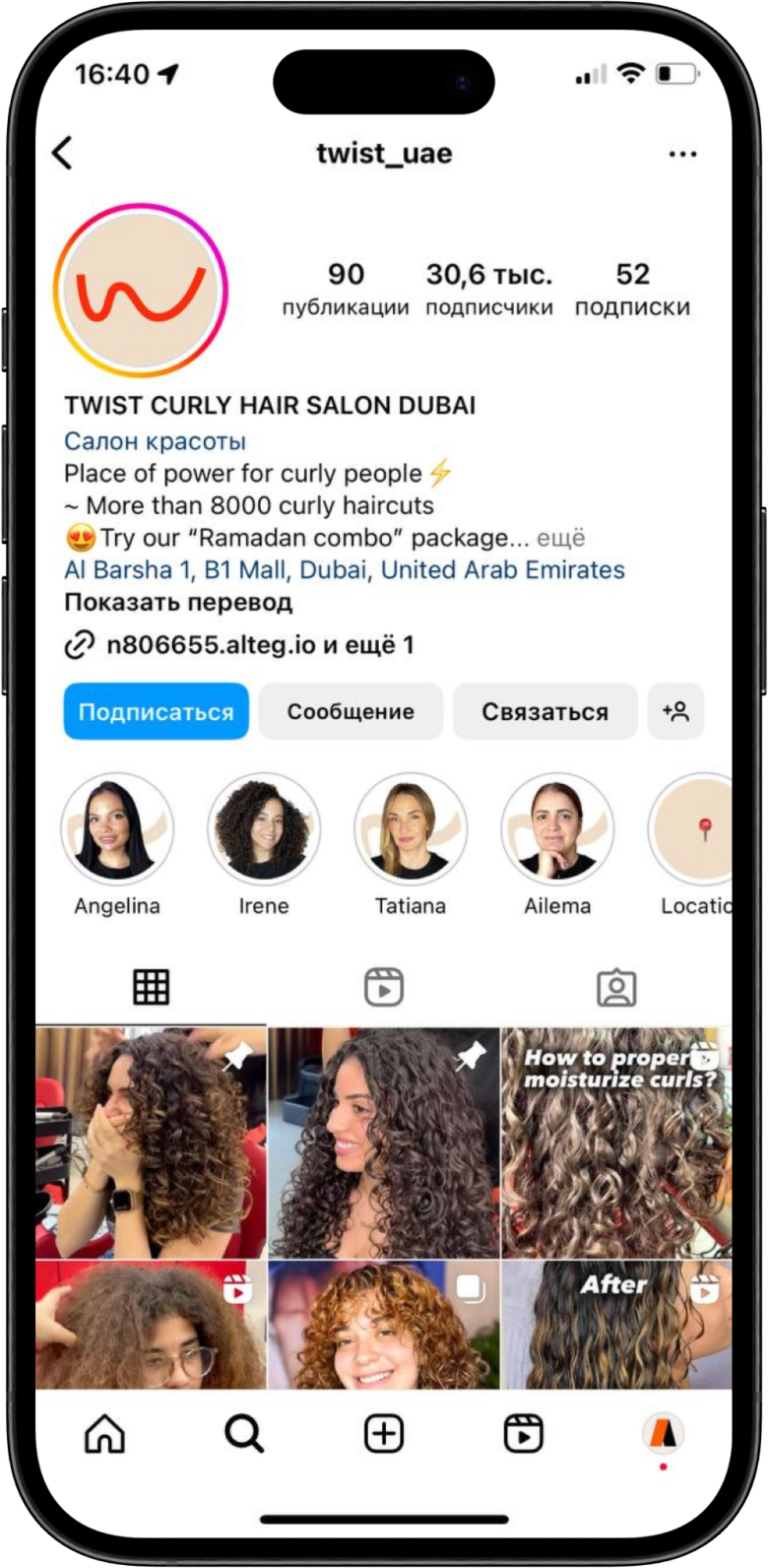This screenshot has height=1568, width=768.
Task: Show bio translation with Показать перевод
Action: pos(178,602)
